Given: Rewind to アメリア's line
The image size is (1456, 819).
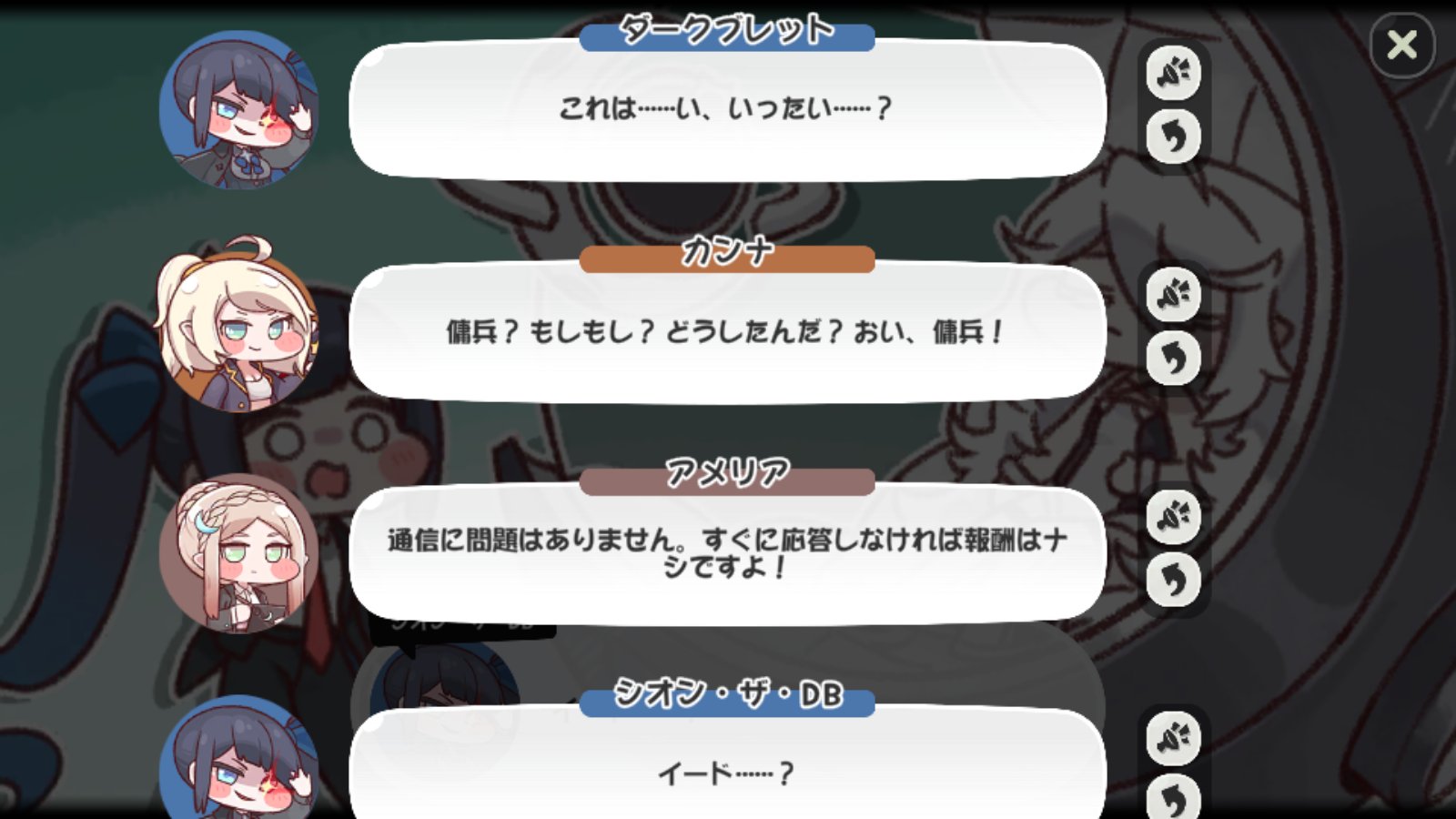Looking at the screenshot, I should click(1173, 581).
